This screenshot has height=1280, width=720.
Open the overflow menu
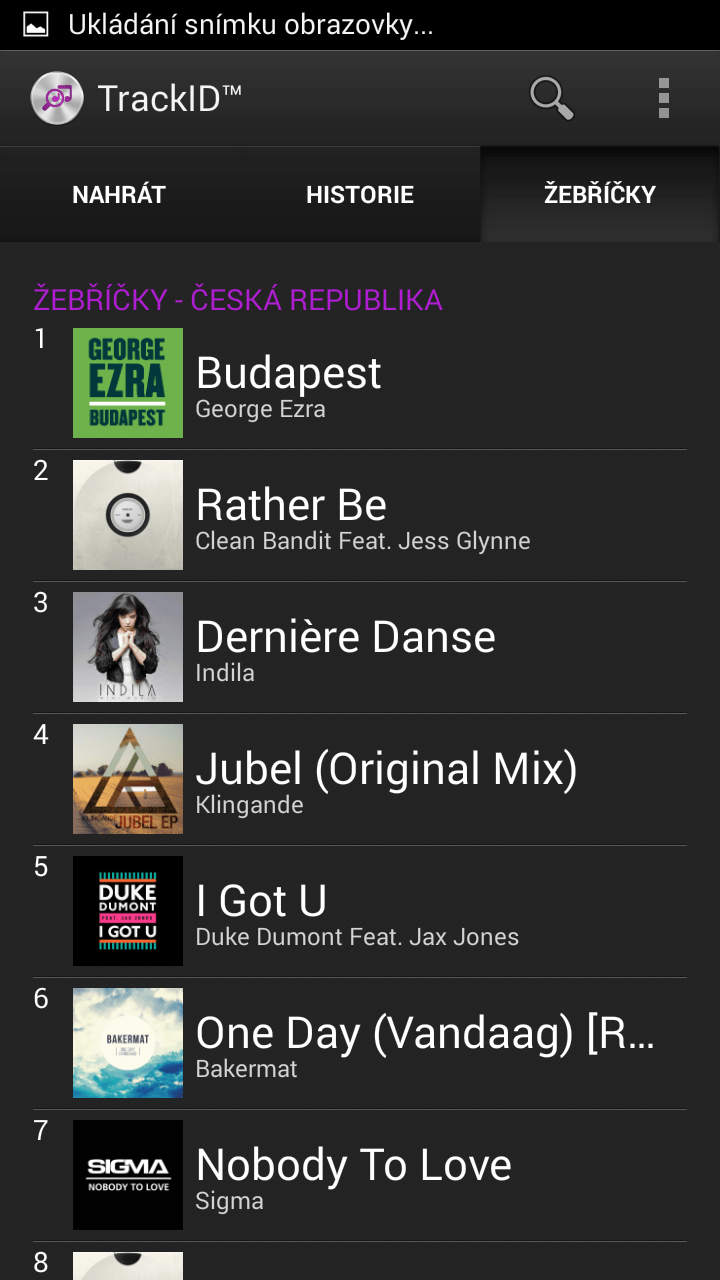[663, 98]
